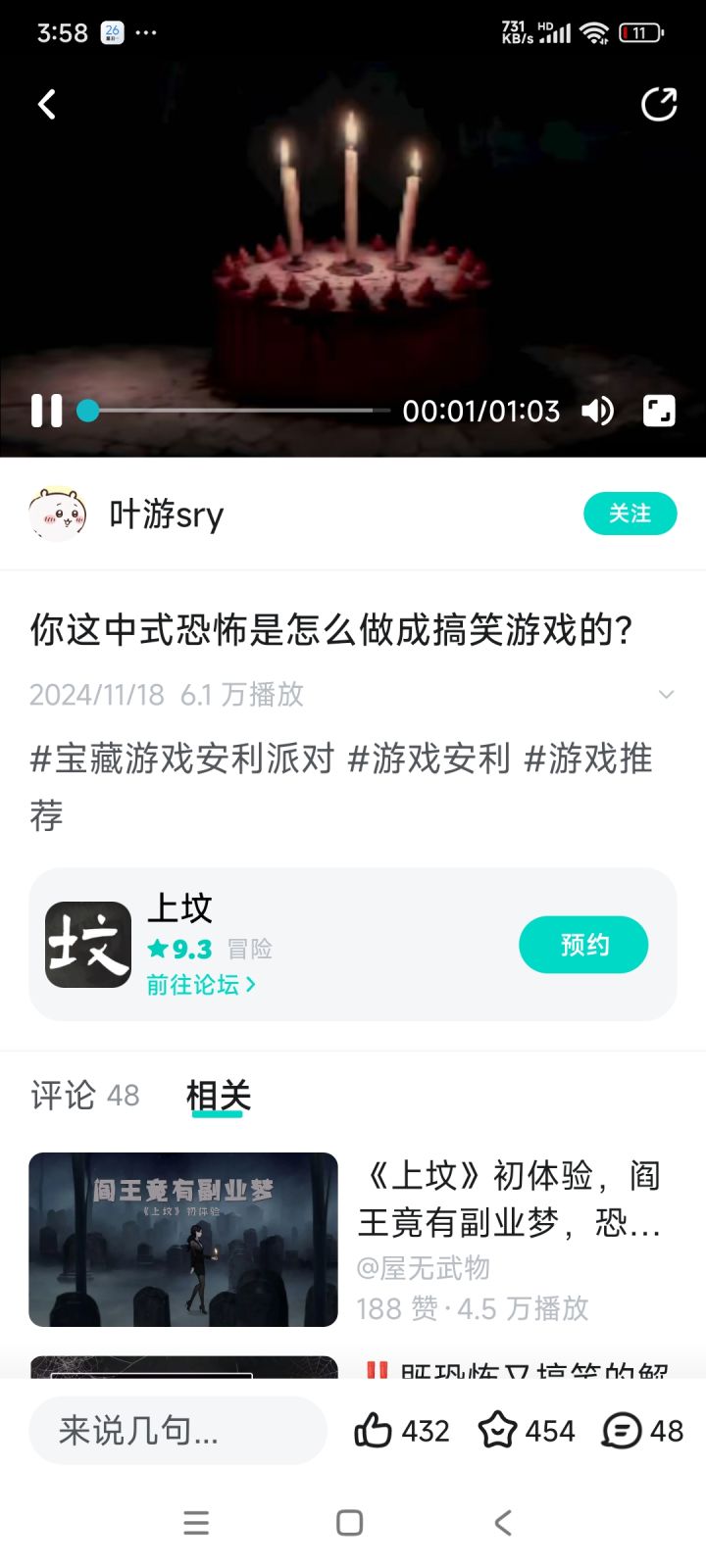The width and height of the screenshot is (706, 1568).
Task: Open the 阎王竟有副业梦 video thumbnail
Action: [x=182, y=1239]
